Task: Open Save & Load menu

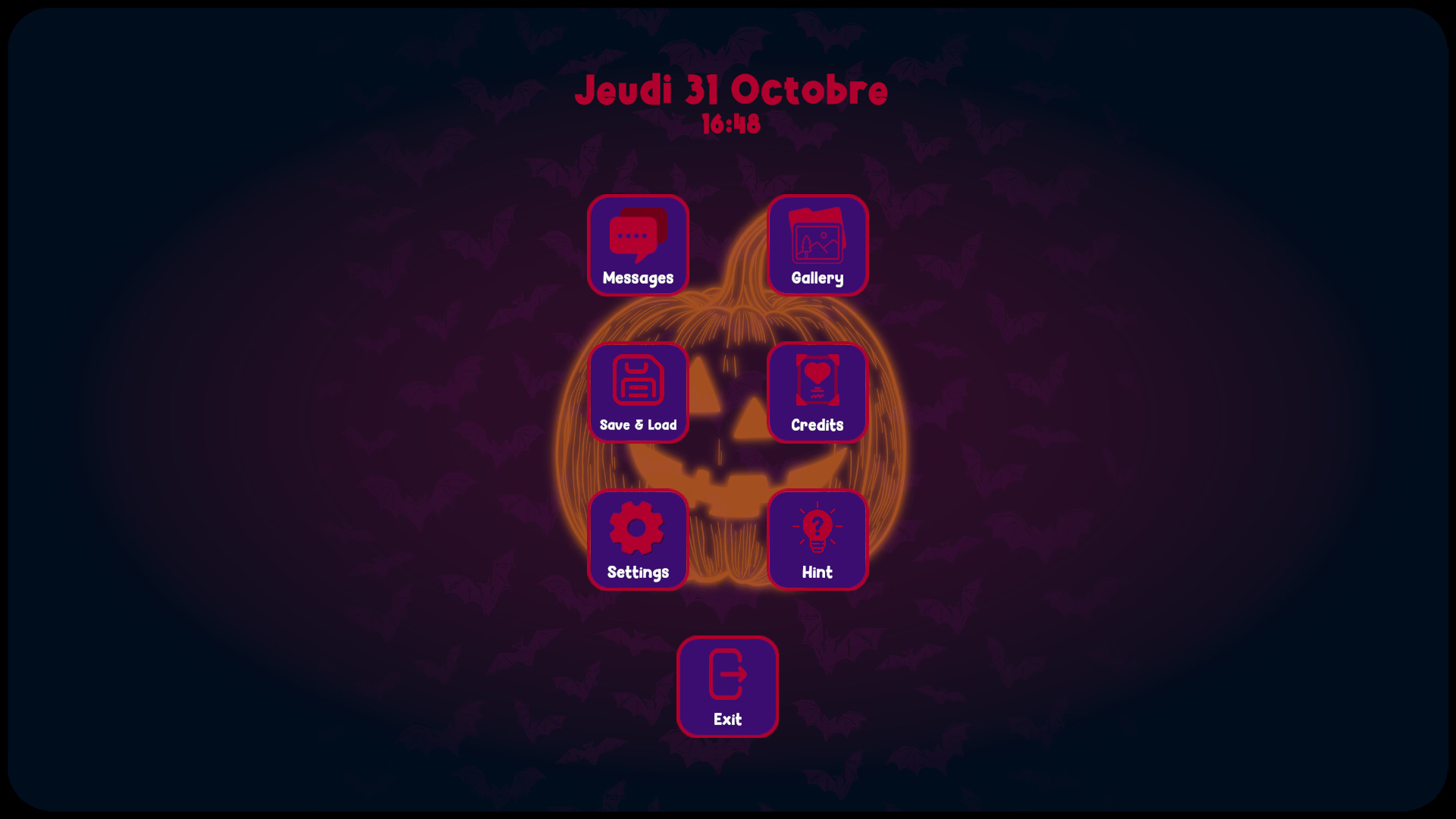Action: (x=638, y=392)
